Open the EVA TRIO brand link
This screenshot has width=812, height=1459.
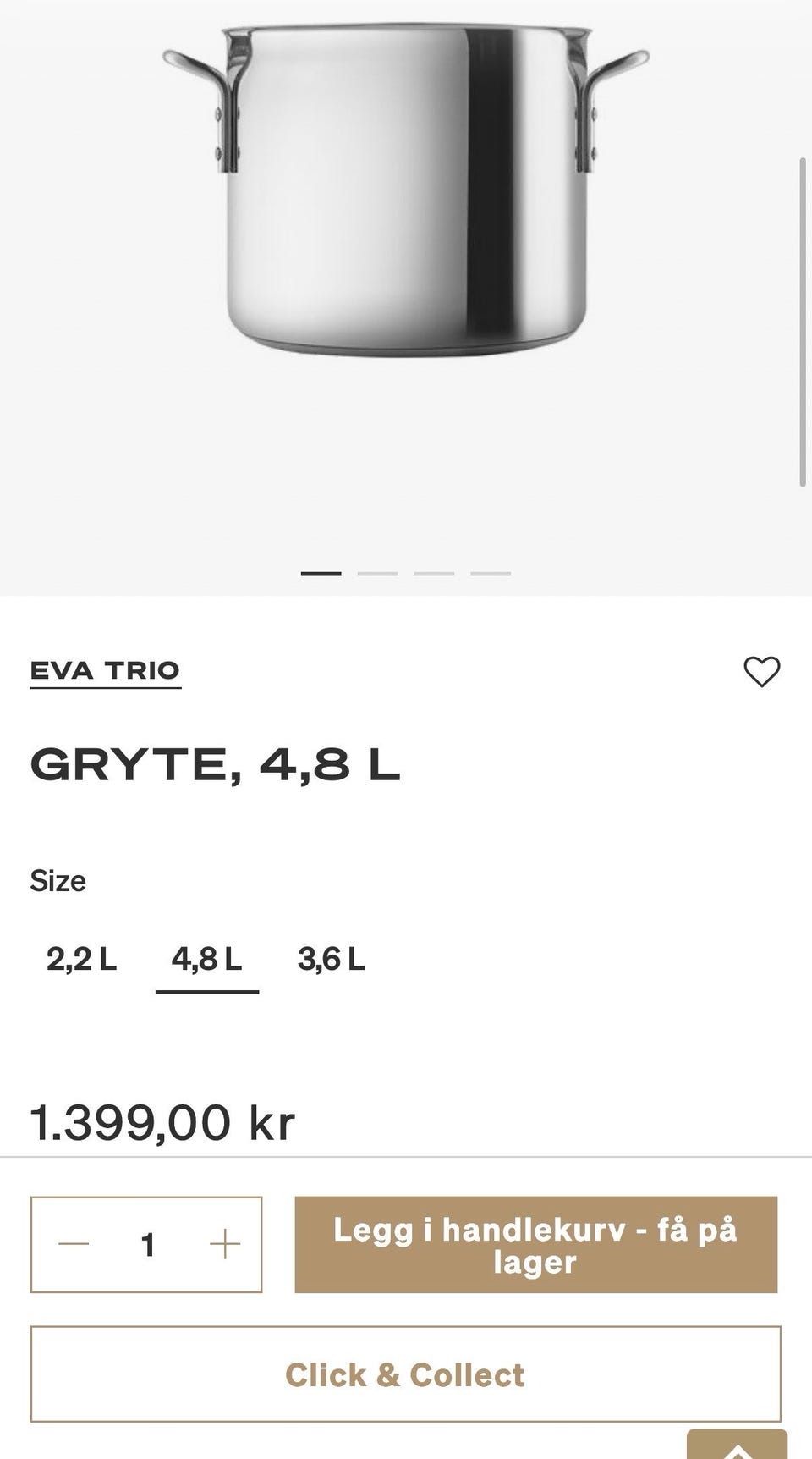[106, 671]
